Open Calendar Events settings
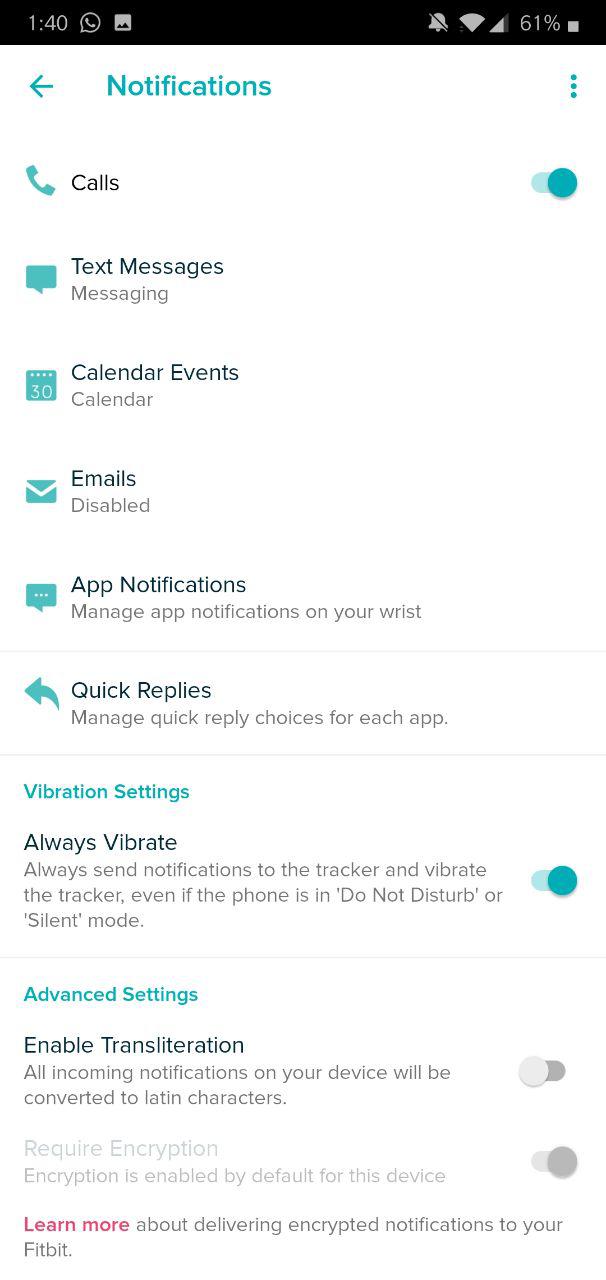The image size is (606, 1280). pyautogui.click(x=303, y=385)
